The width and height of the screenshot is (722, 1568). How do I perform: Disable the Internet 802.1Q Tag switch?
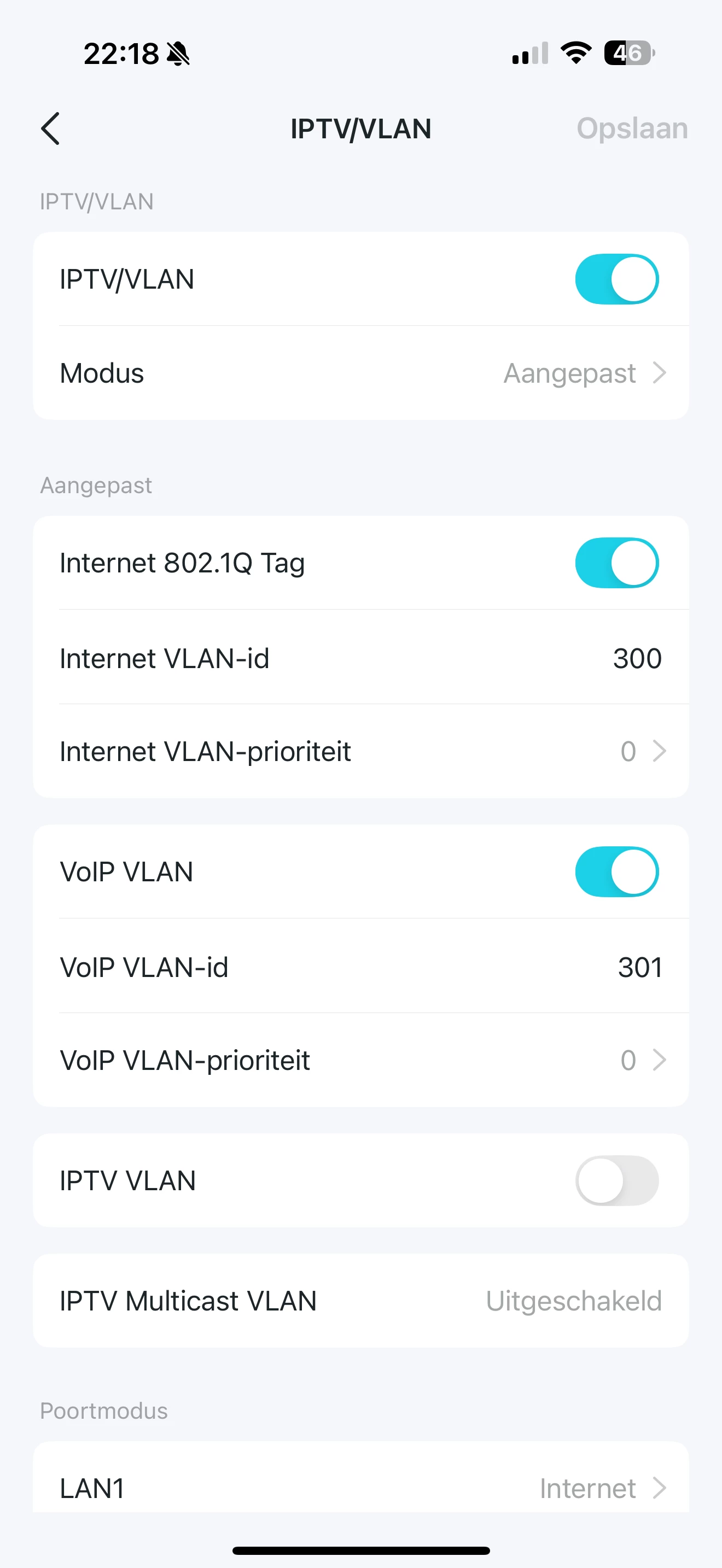(616, 563)
